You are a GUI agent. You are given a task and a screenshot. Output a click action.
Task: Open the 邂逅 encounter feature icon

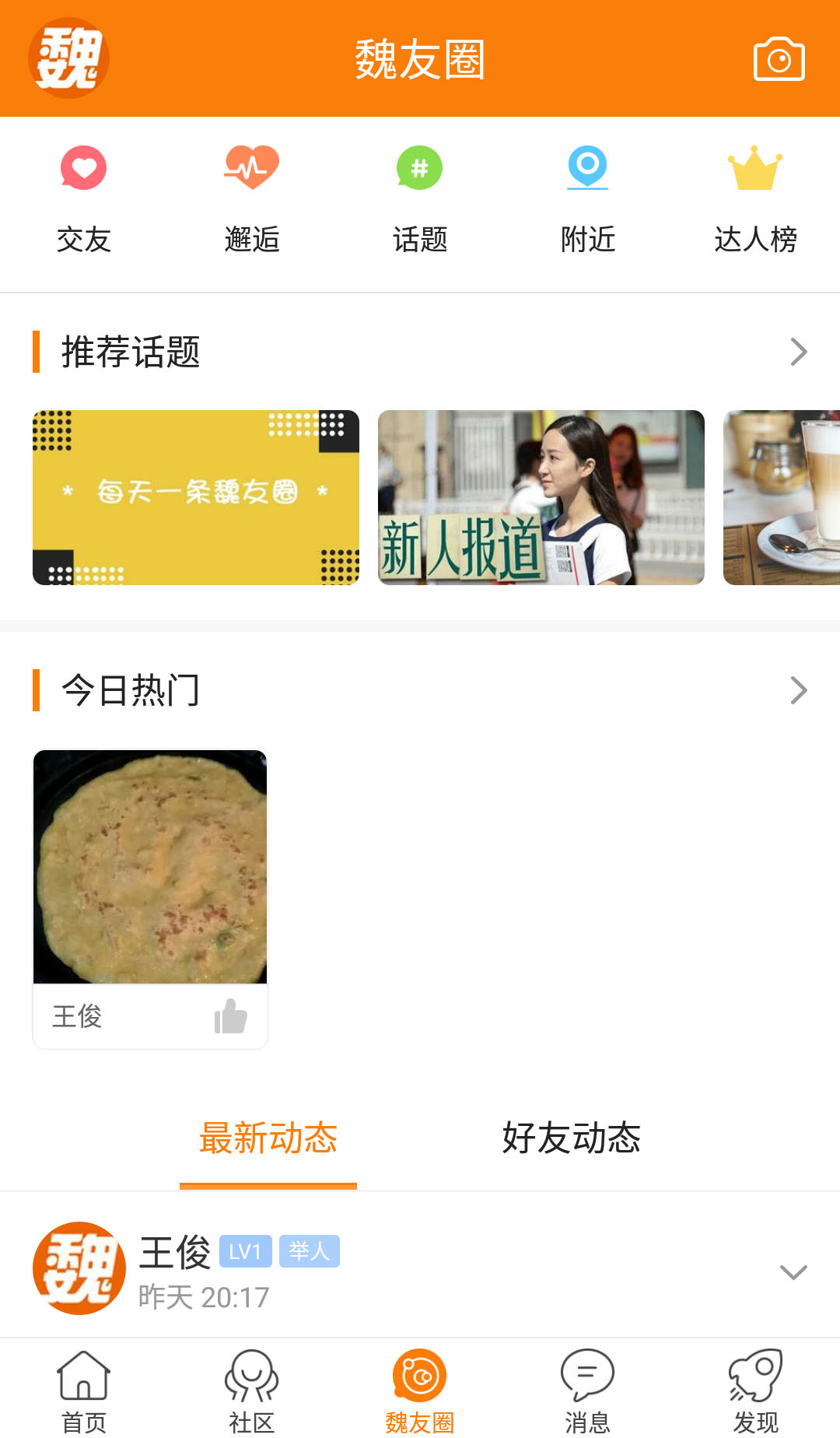click(x=251, y=167)
